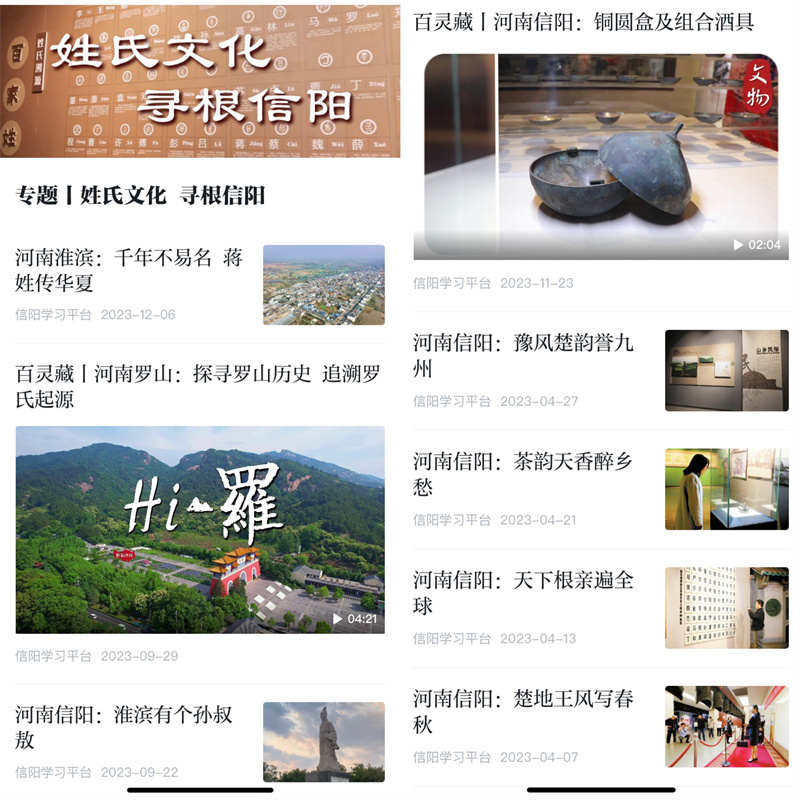Play the bronze box video 02:04

(x=600, y=157)
